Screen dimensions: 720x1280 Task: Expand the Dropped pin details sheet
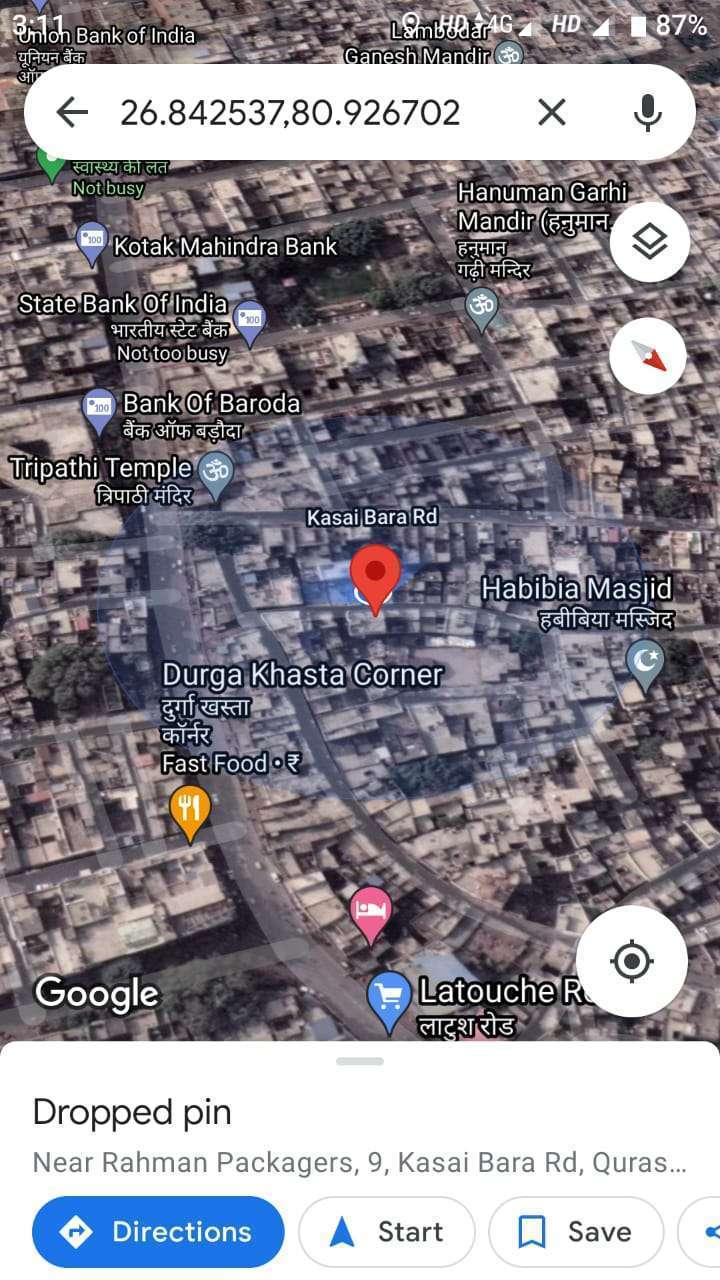click(x=360, y=1061)
